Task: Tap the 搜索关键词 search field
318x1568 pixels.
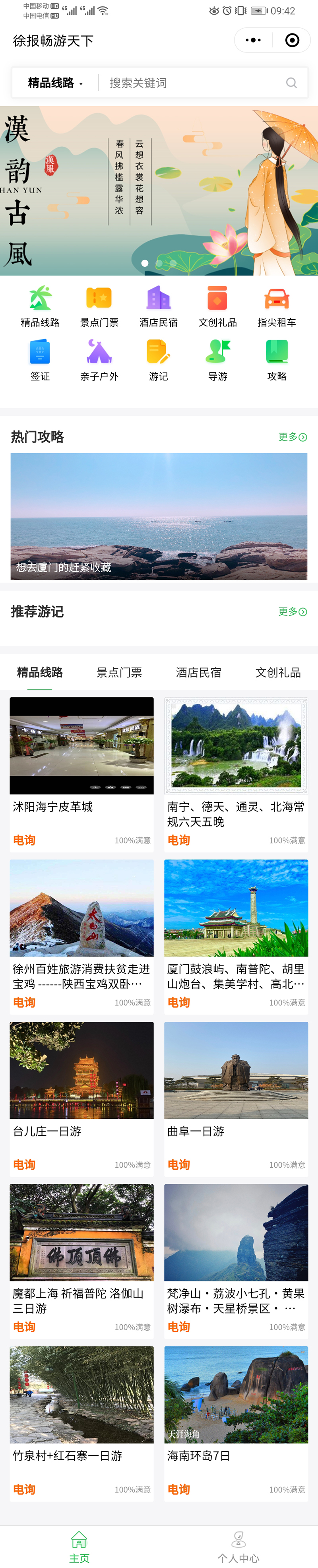Action: tap(194, 83)
